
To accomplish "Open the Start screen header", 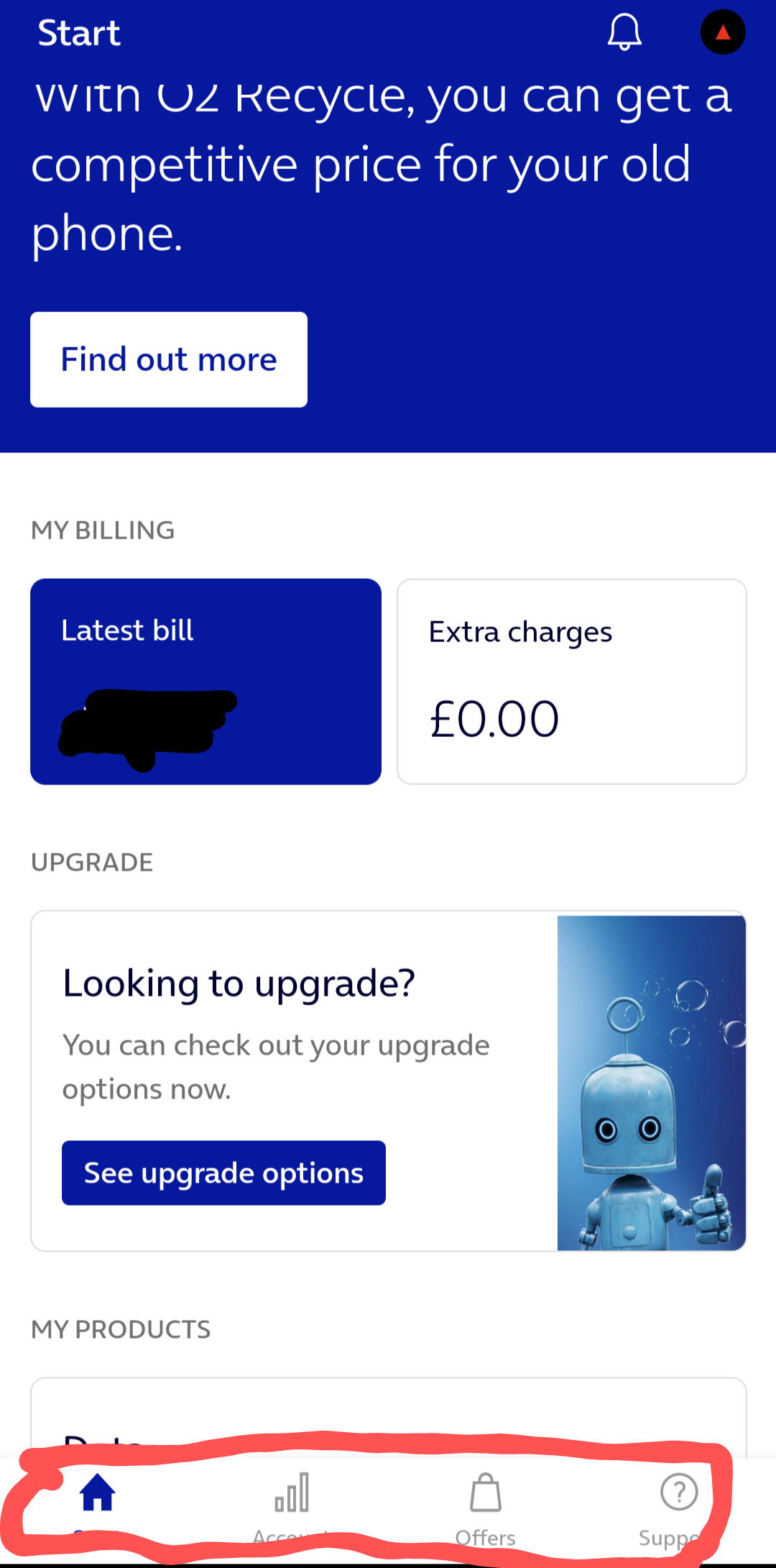I will pos(79,32).
